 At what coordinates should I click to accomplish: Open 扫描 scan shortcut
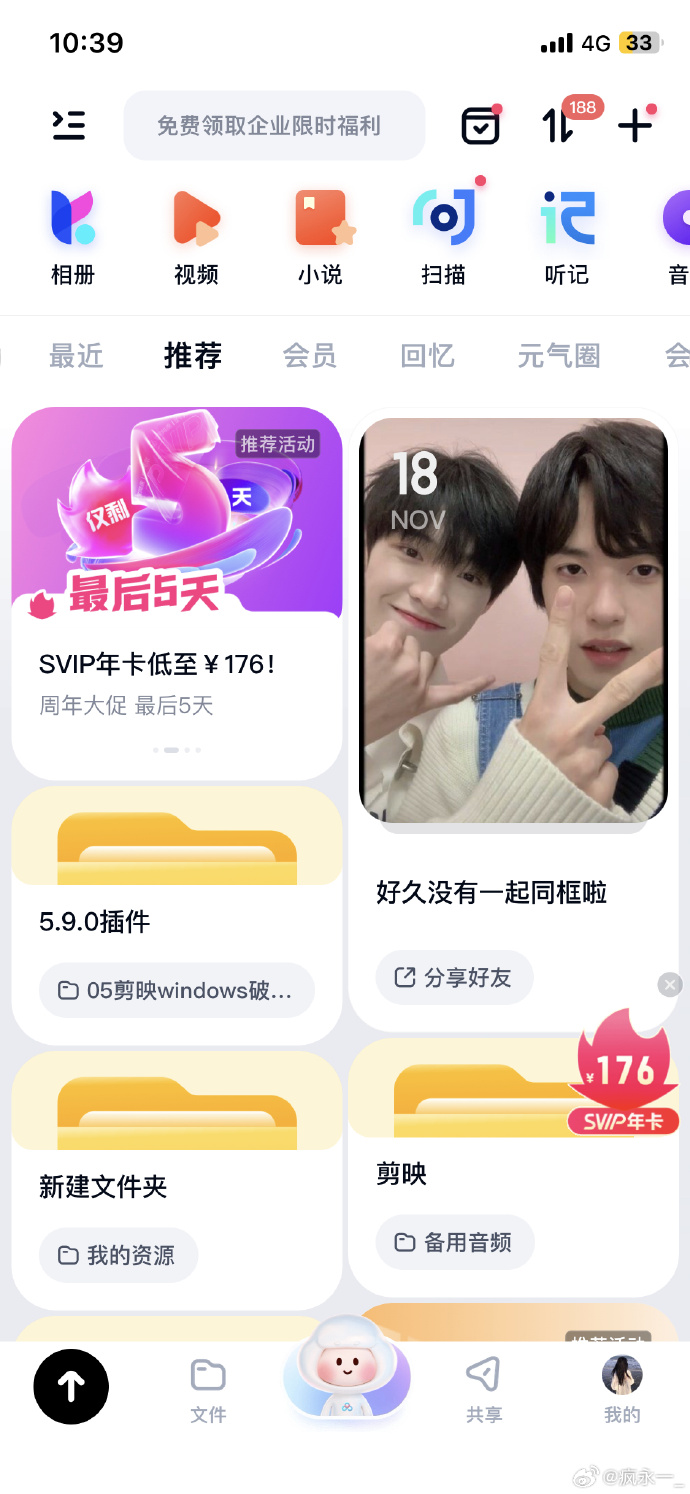click(443, 236)
